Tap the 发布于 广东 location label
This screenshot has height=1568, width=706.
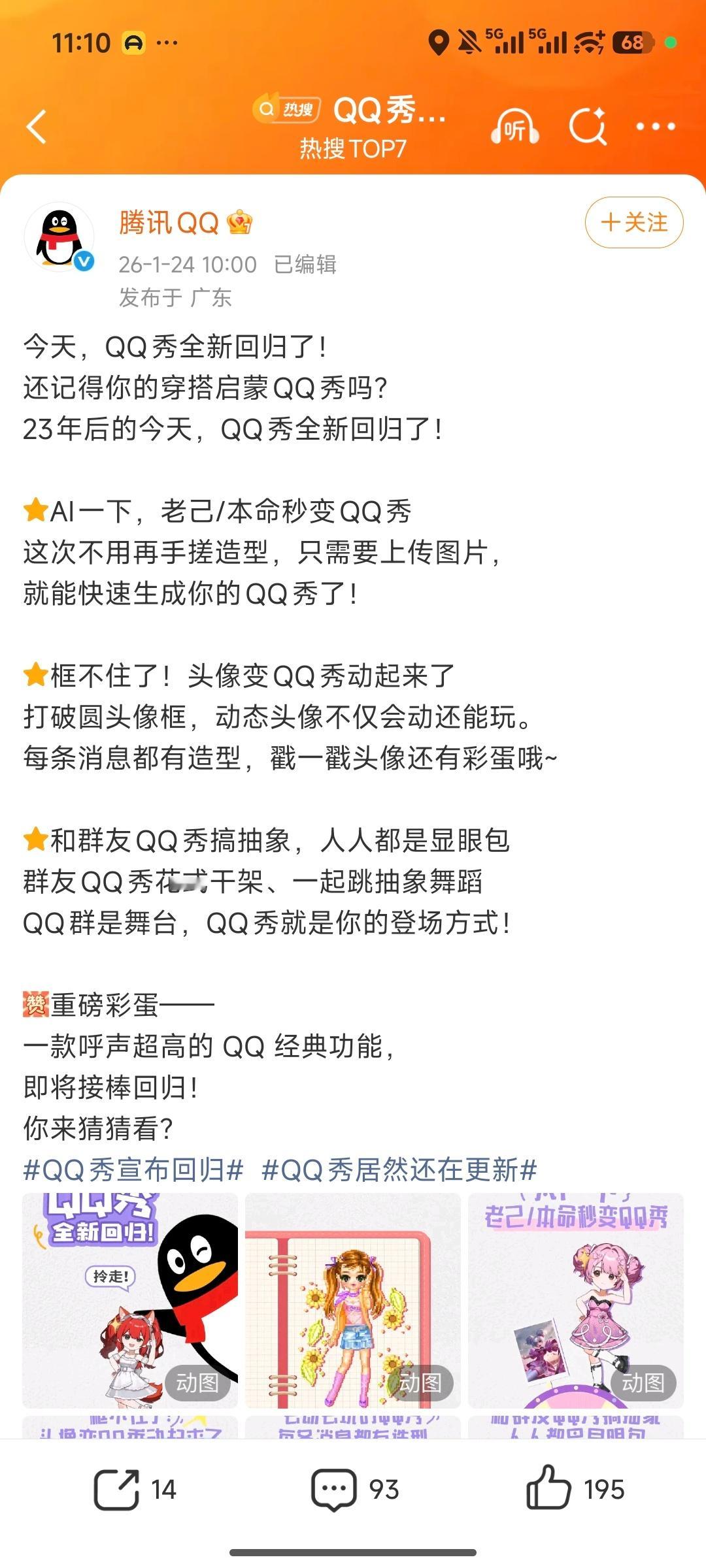(176, 297)
